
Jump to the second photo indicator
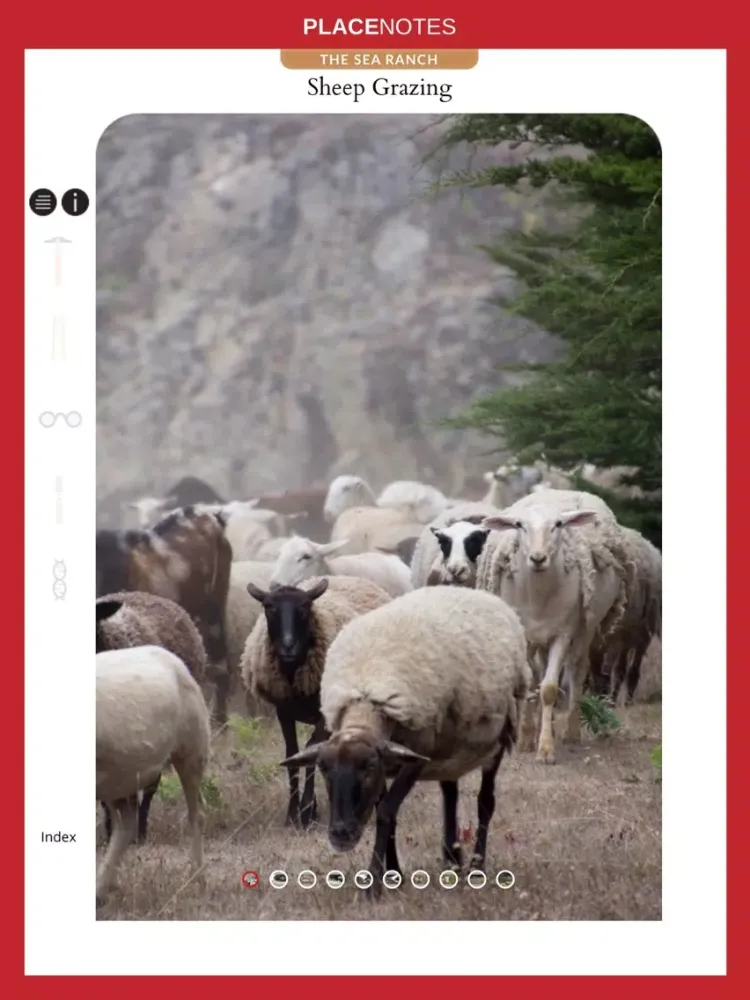(279, 880)
